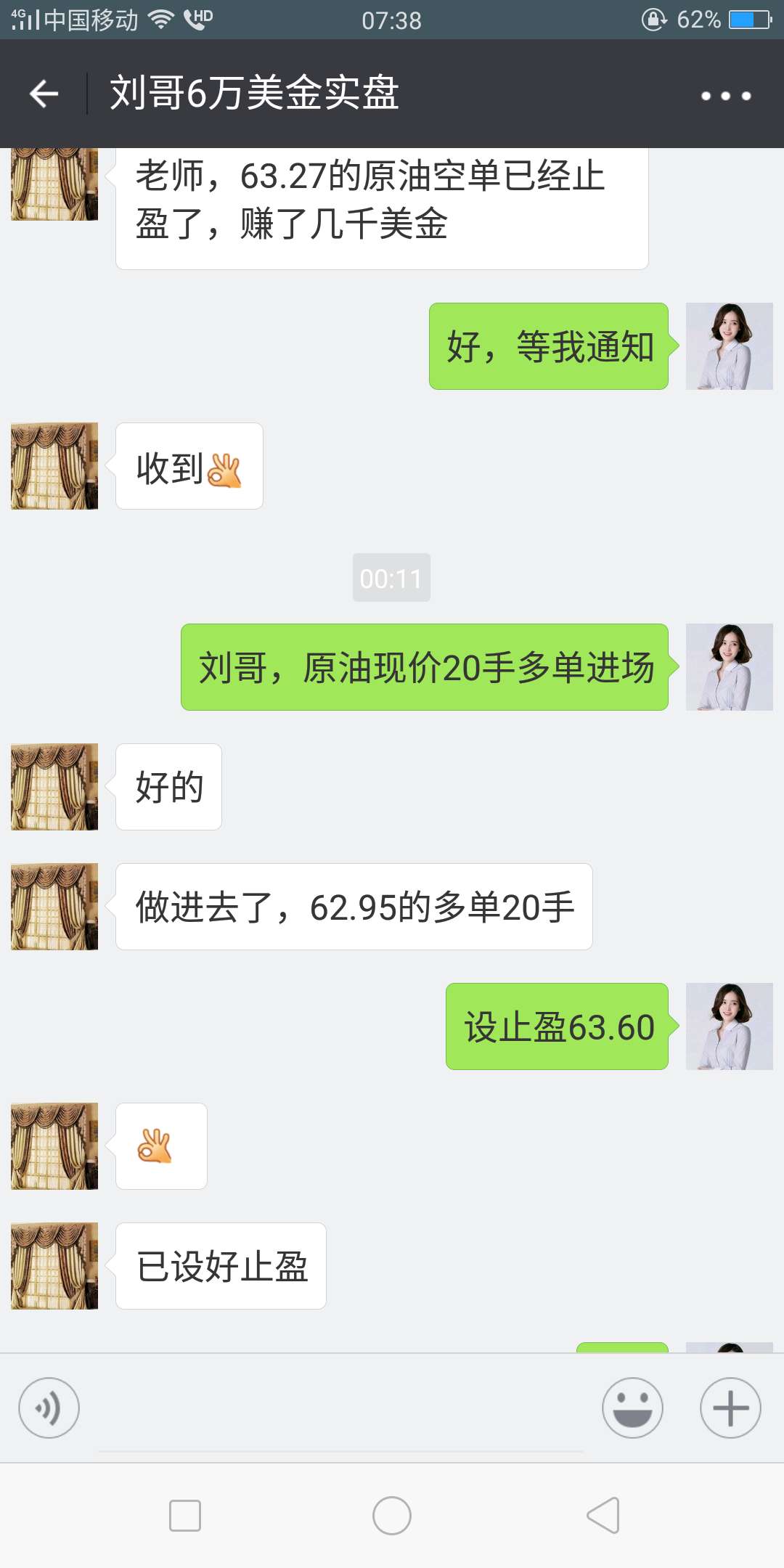Viewport: 784px width, 1568px height.
Task: Tap the plus icon to open attachment options
Action: 729,1407
